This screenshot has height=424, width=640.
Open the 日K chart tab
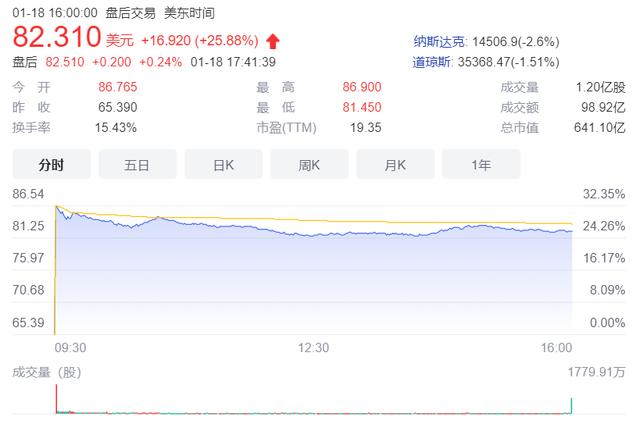point(223,163)
